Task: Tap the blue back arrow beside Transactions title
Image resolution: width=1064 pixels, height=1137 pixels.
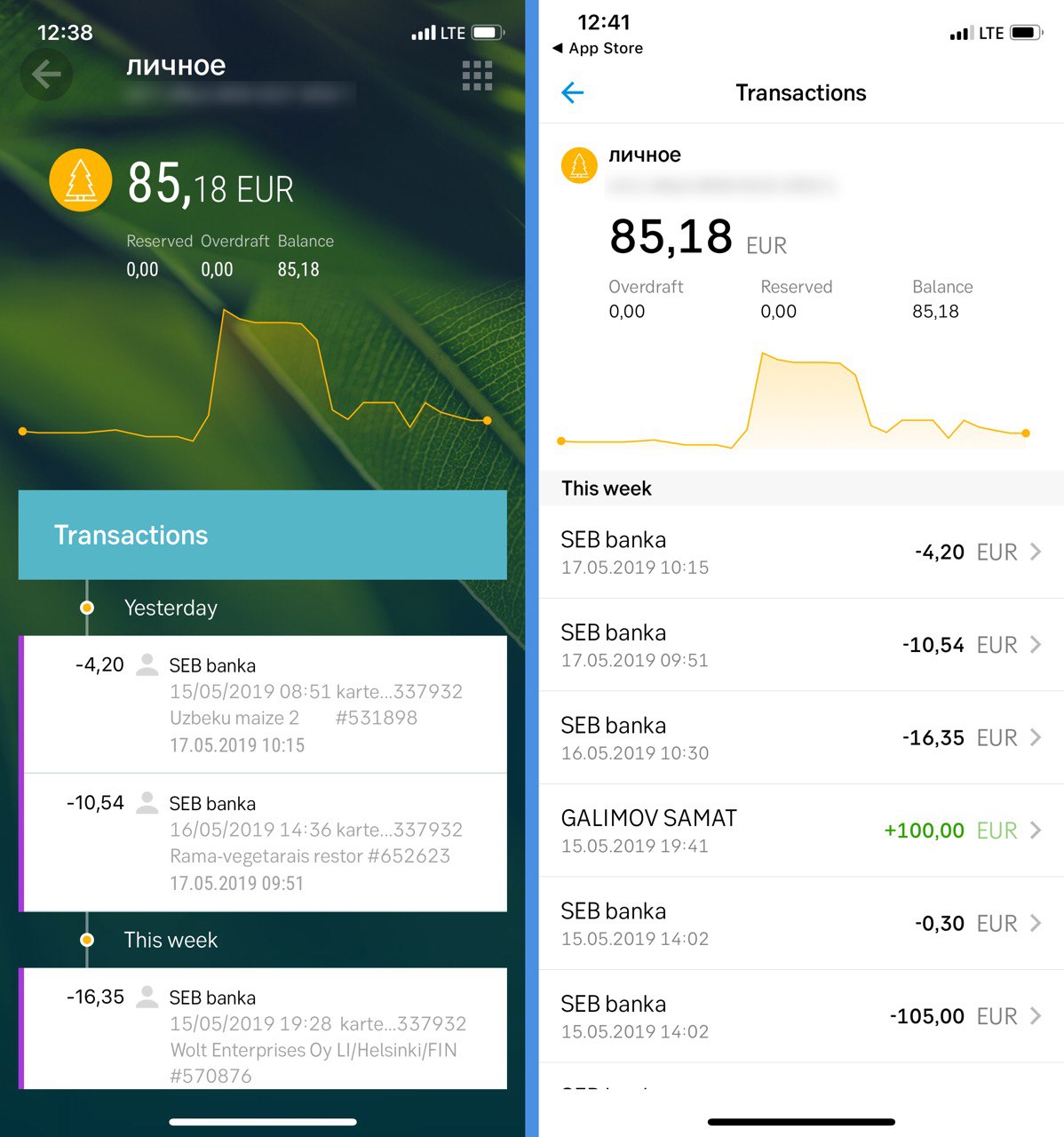Action: click(573, 92)
